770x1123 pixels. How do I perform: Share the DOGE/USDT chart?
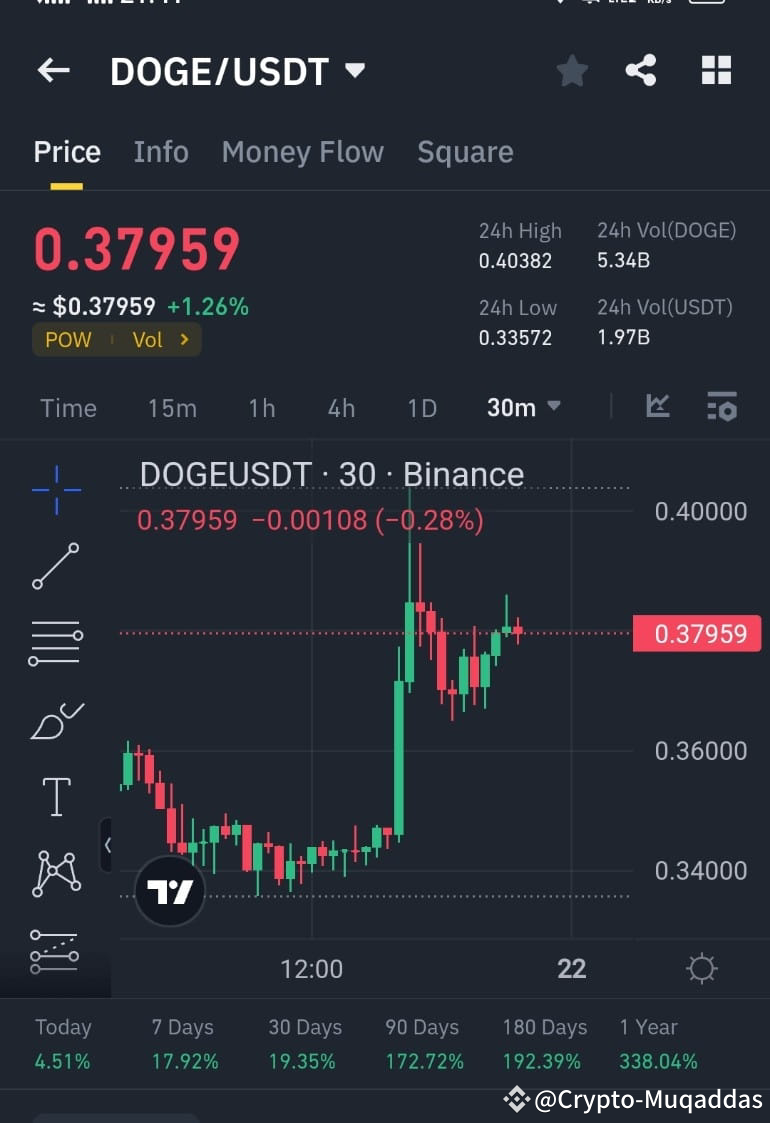[641, 70]
